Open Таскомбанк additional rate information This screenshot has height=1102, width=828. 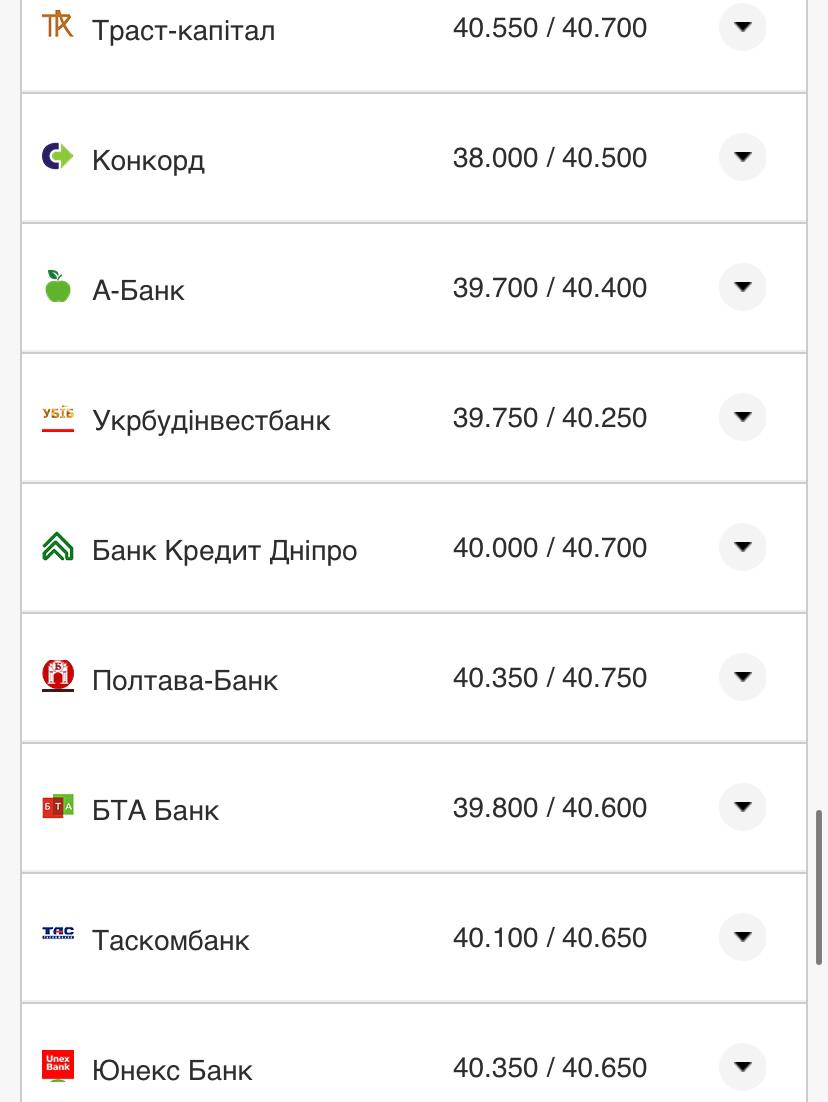tap(742, 937)
